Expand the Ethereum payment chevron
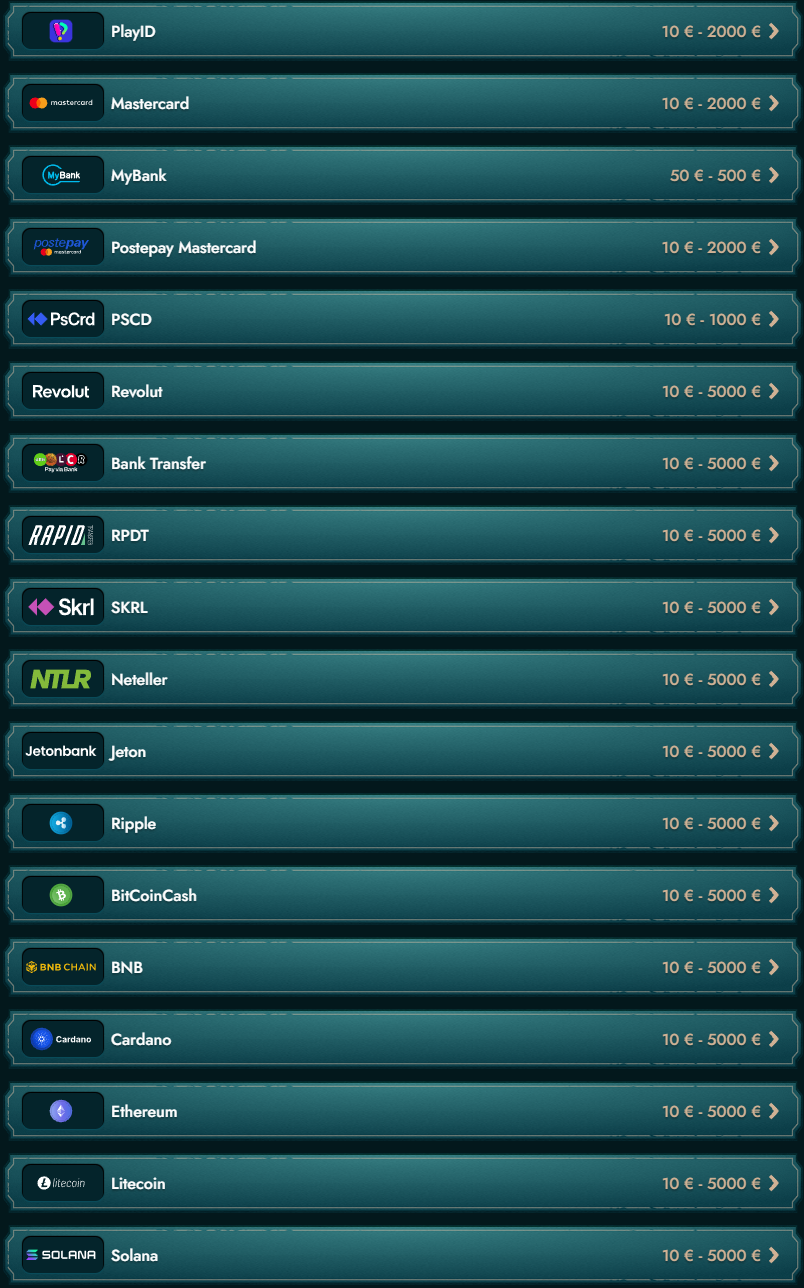 point(773,1111)
